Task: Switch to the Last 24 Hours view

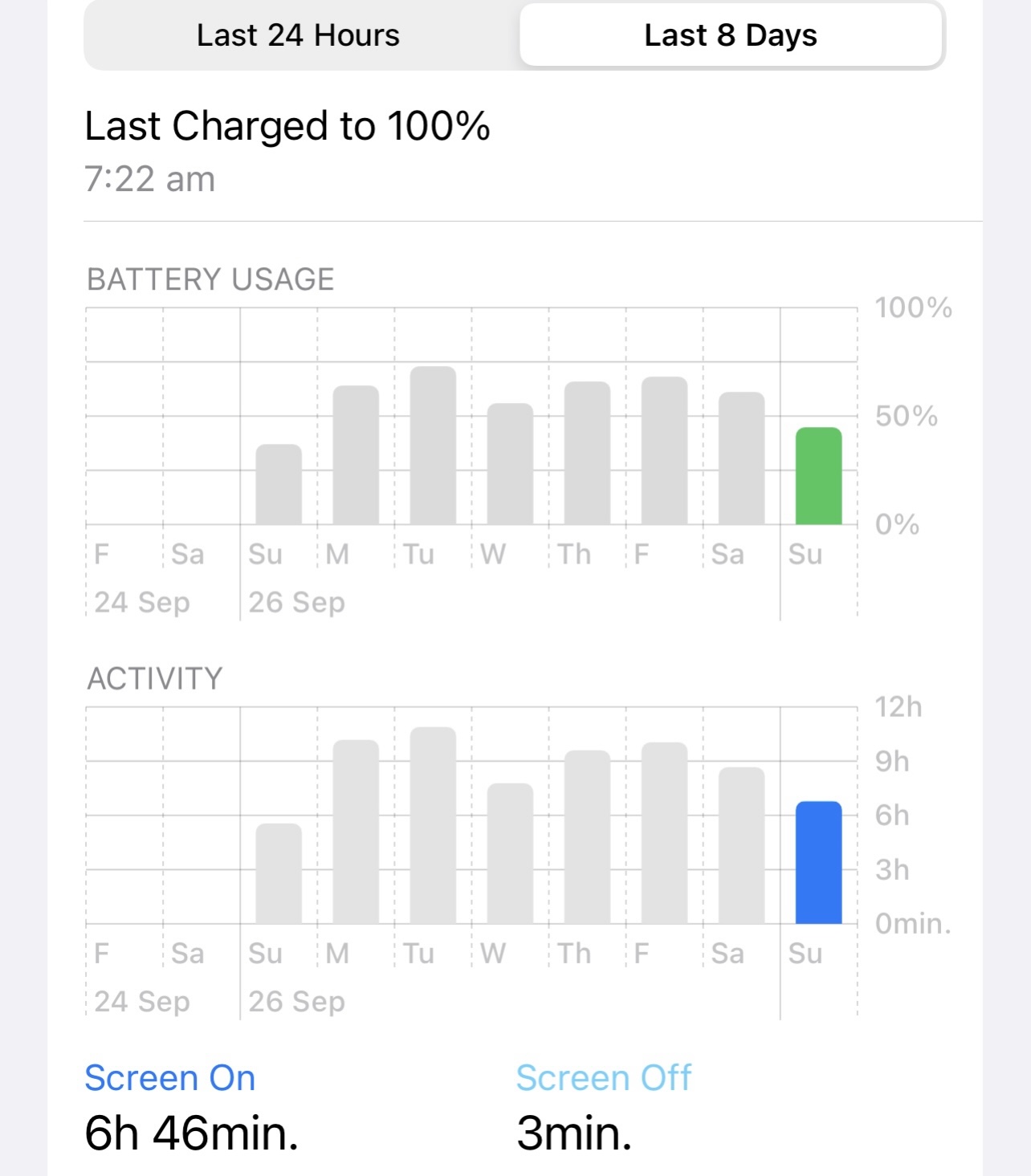Action: 298,36
